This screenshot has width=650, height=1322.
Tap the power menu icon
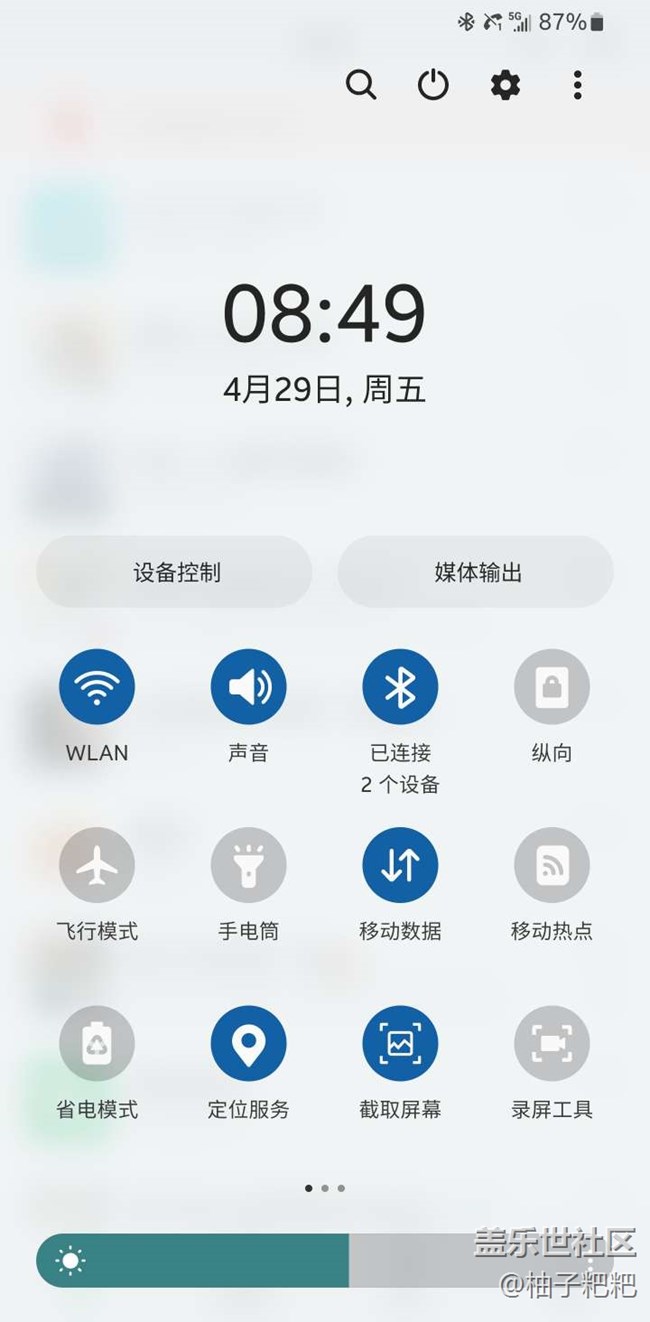(x=433, y=85)
